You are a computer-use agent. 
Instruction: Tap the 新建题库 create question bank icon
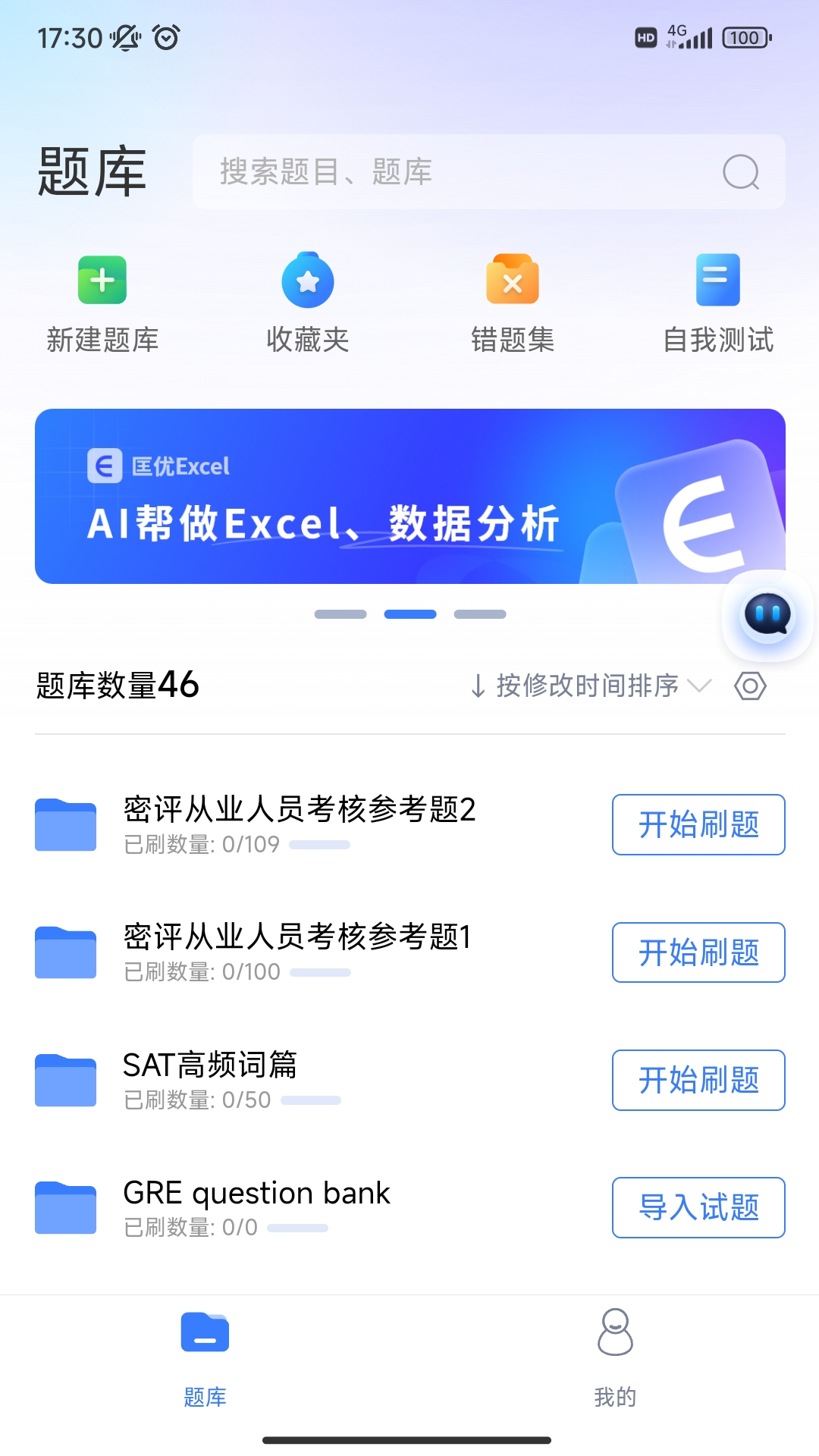click(x=102, y=280)
